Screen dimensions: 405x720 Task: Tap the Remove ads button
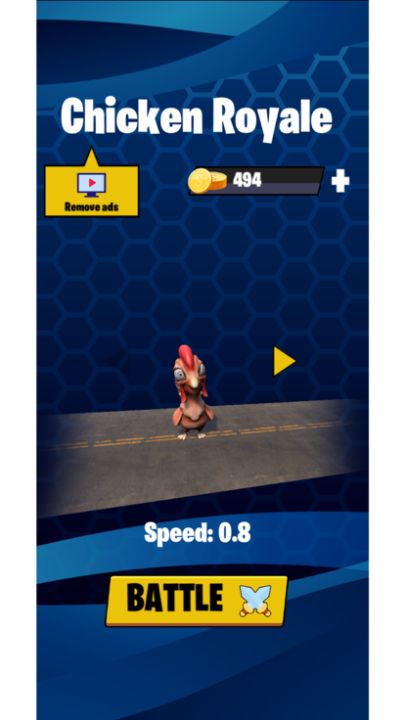[x=91, y=191]
